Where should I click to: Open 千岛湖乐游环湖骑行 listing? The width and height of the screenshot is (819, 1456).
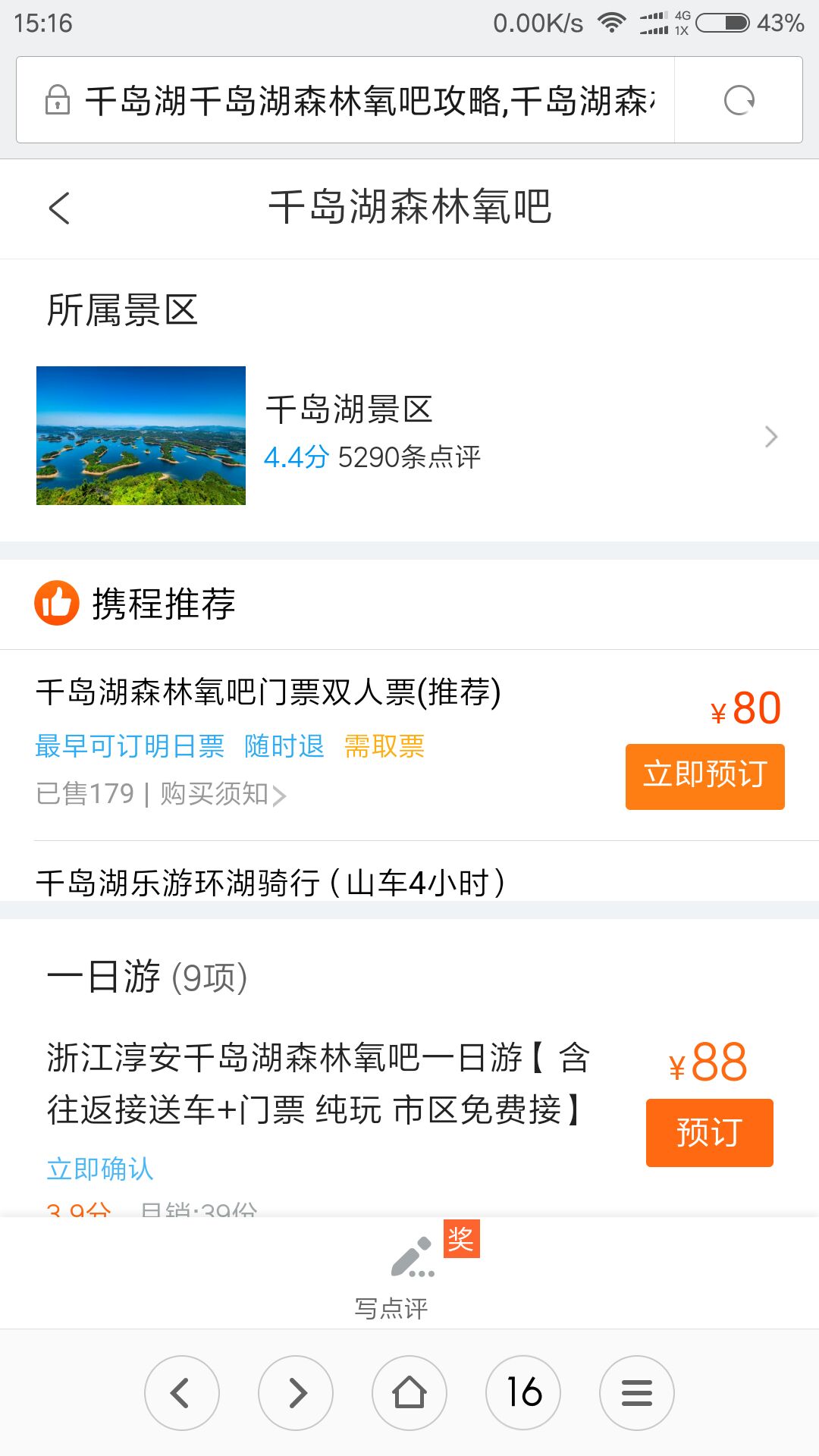[x=270, y=883]
